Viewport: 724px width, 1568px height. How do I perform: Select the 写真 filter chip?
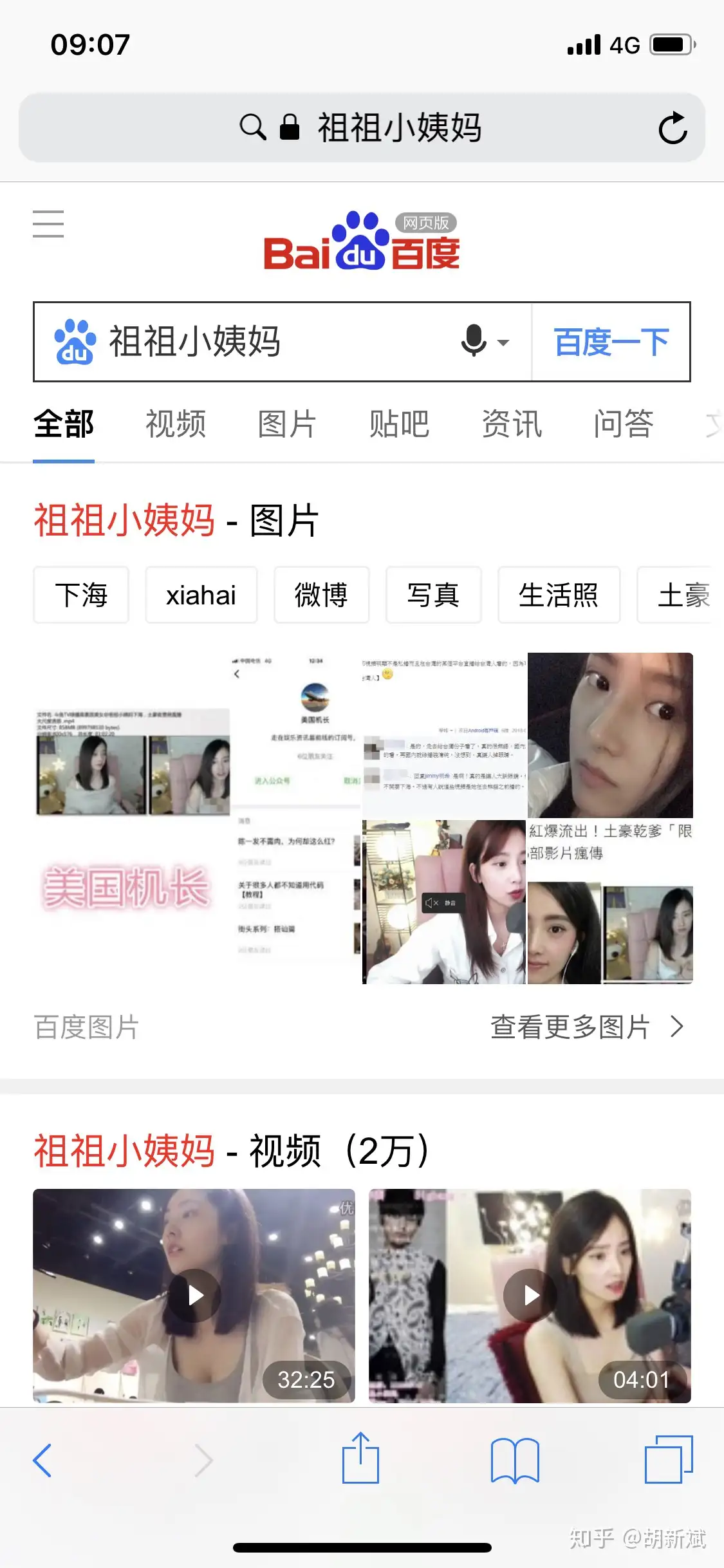(x=434, y=595)
